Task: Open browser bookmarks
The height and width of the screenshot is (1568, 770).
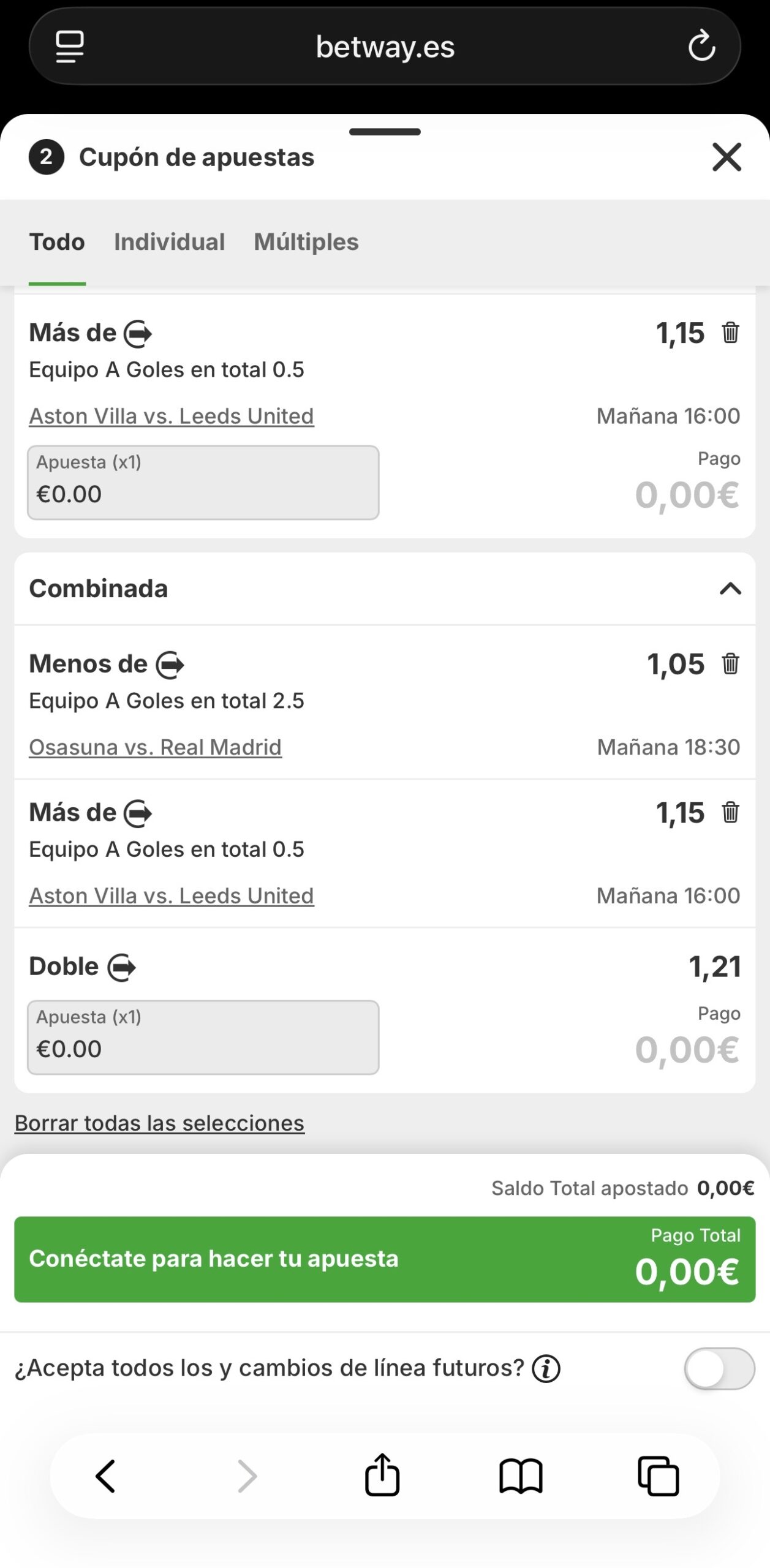Action: click(x=521, y=1476)
